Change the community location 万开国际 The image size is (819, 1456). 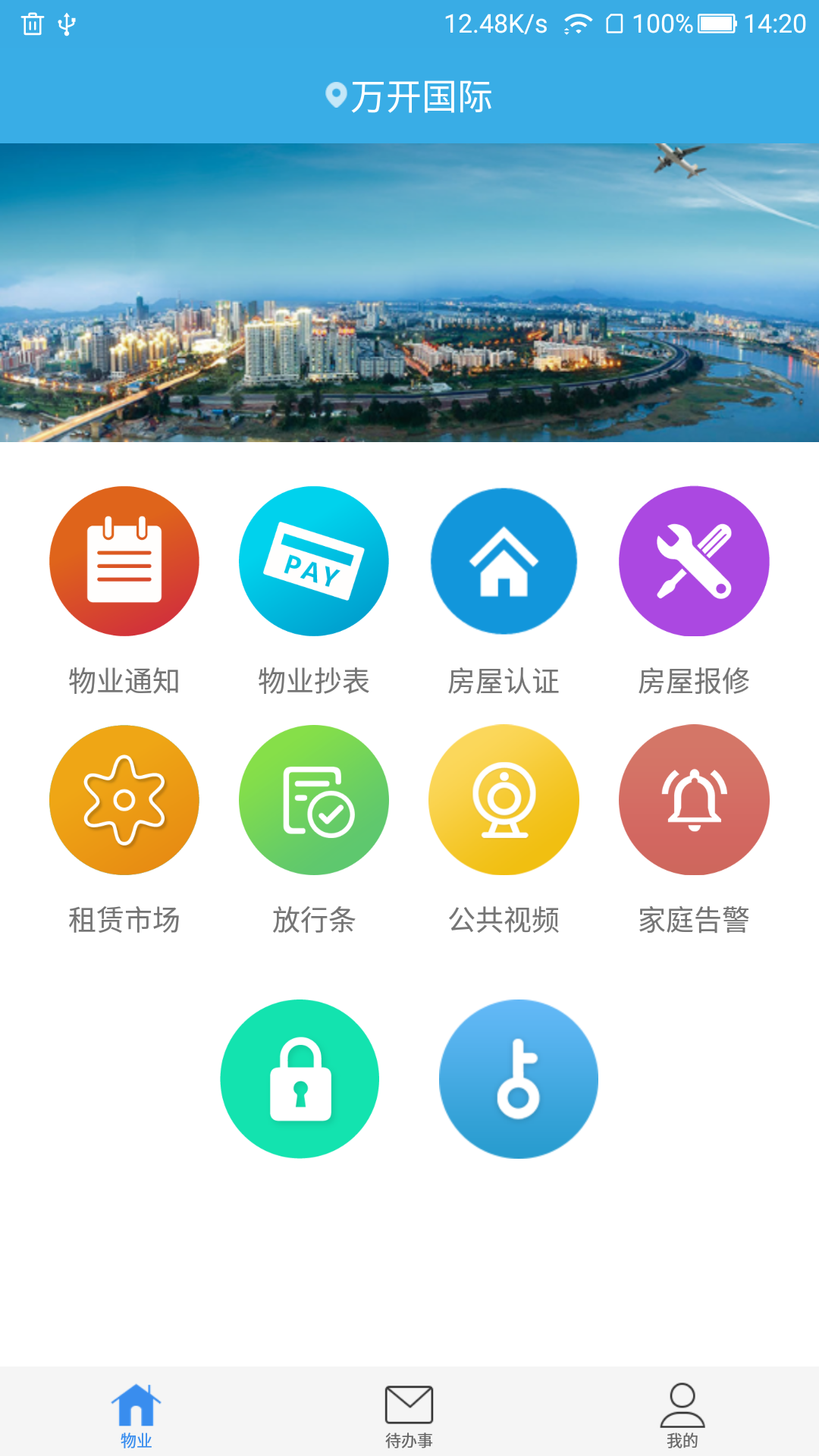pos(409,97)
